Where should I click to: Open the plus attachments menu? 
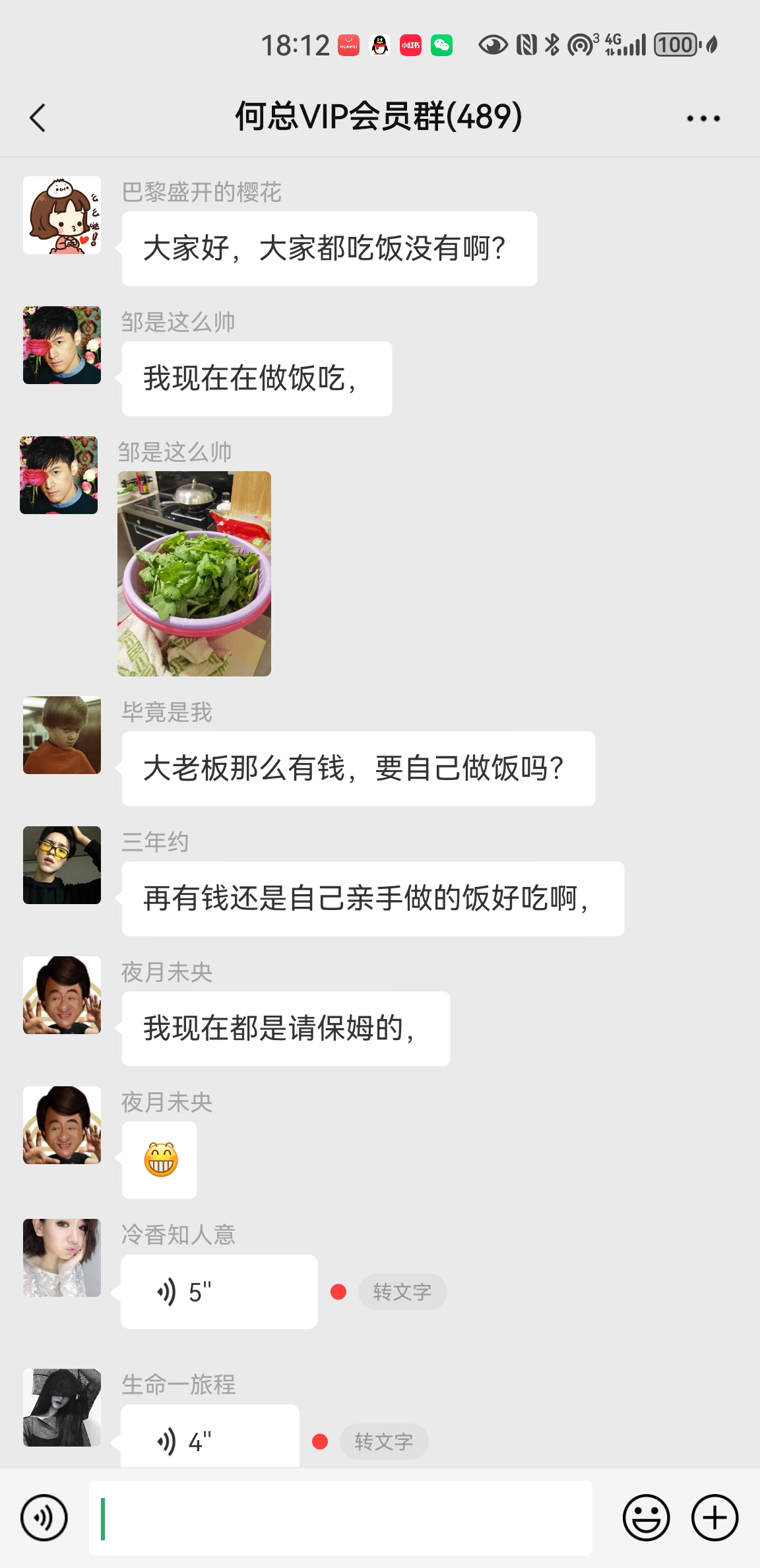(714, 1517)
